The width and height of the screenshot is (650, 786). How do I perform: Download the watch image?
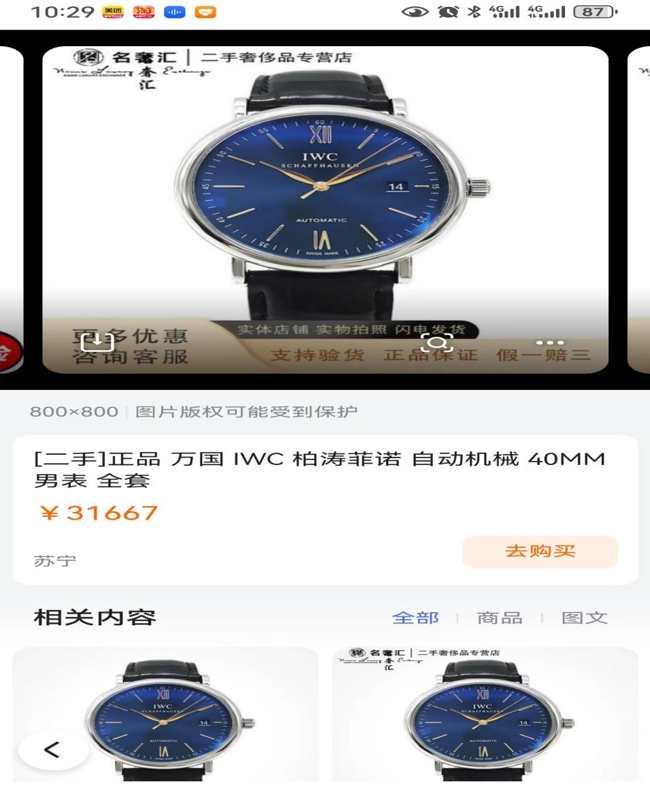[97, 343]
